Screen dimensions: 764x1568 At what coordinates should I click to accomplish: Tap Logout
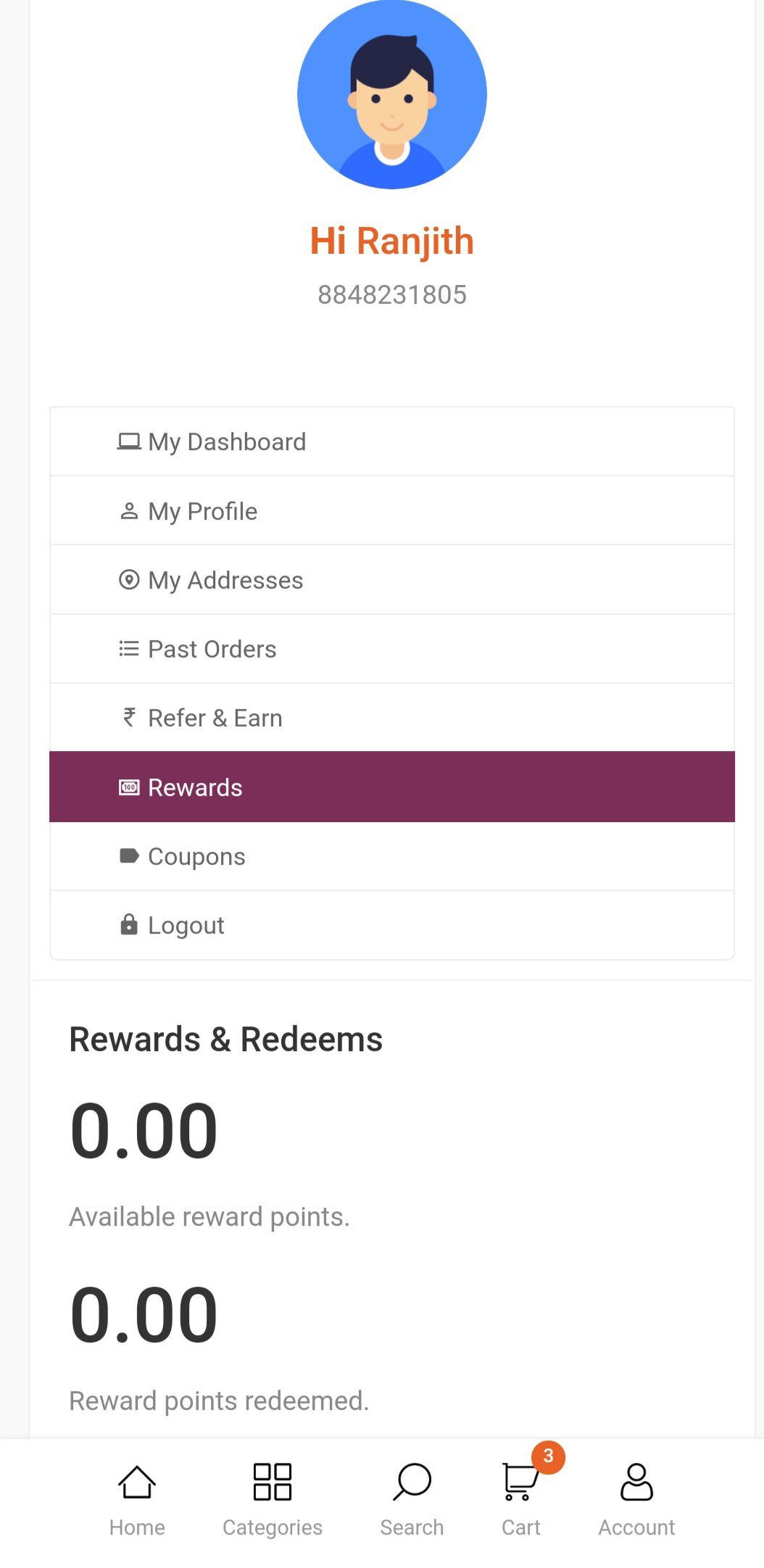(x=186, y=925)
